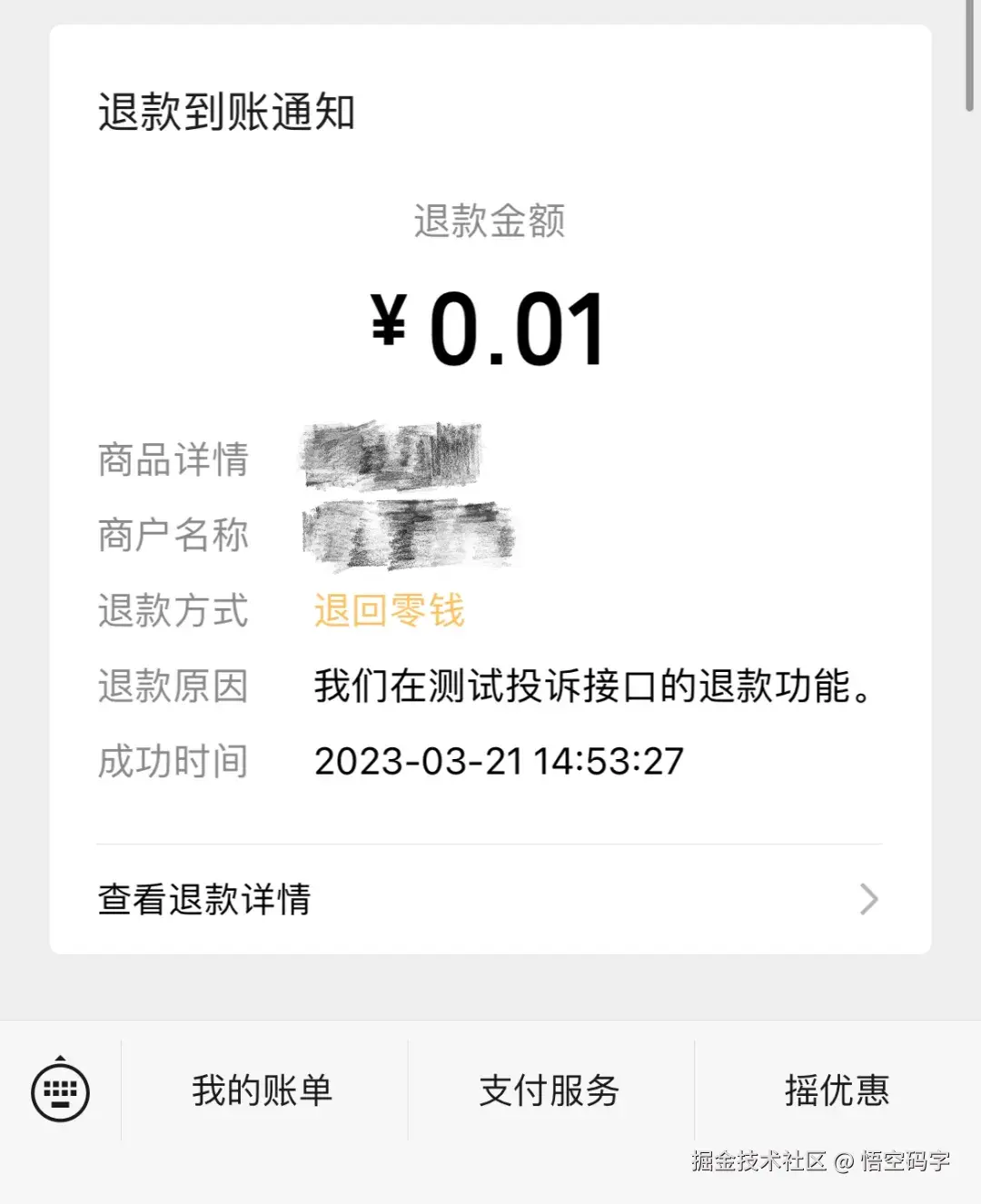981x1204 pixels.
Task: Click the ¥0.01 refund amount
Action: (x=489, y=329)
